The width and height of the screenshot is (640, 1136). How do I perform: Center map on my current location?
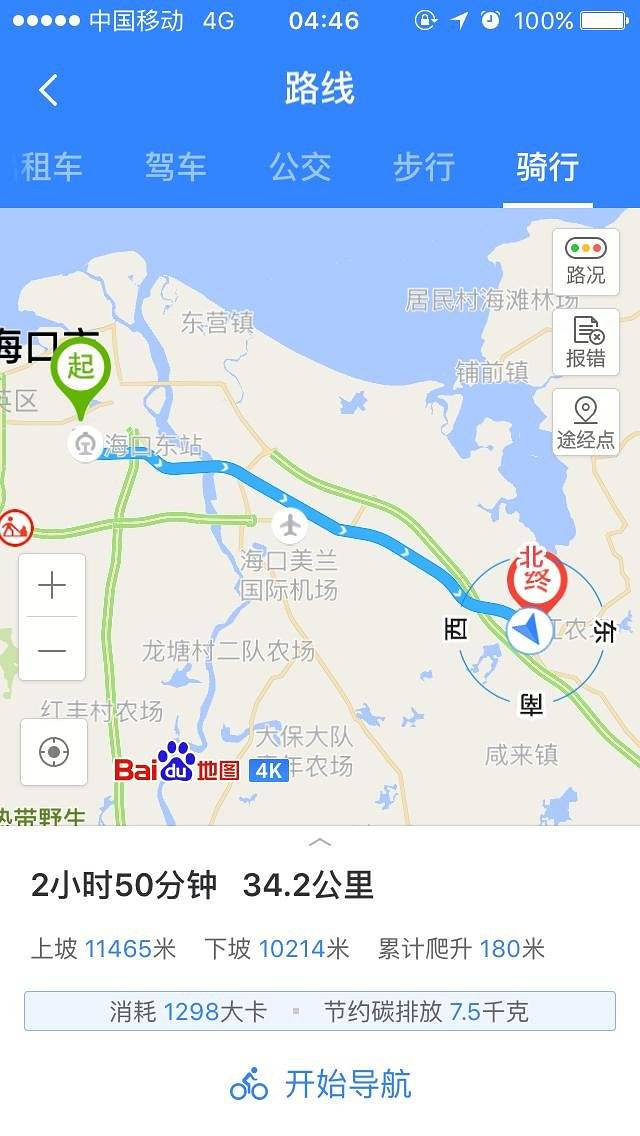(53, 752)
